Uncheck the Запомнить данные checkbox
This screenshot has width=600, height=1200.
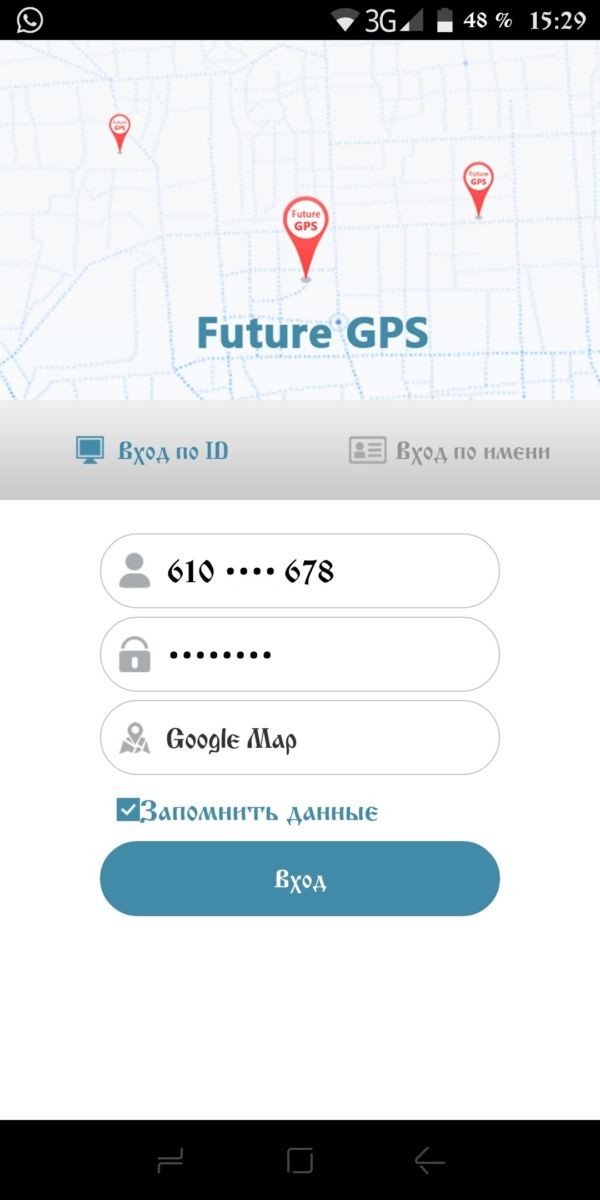128,810
